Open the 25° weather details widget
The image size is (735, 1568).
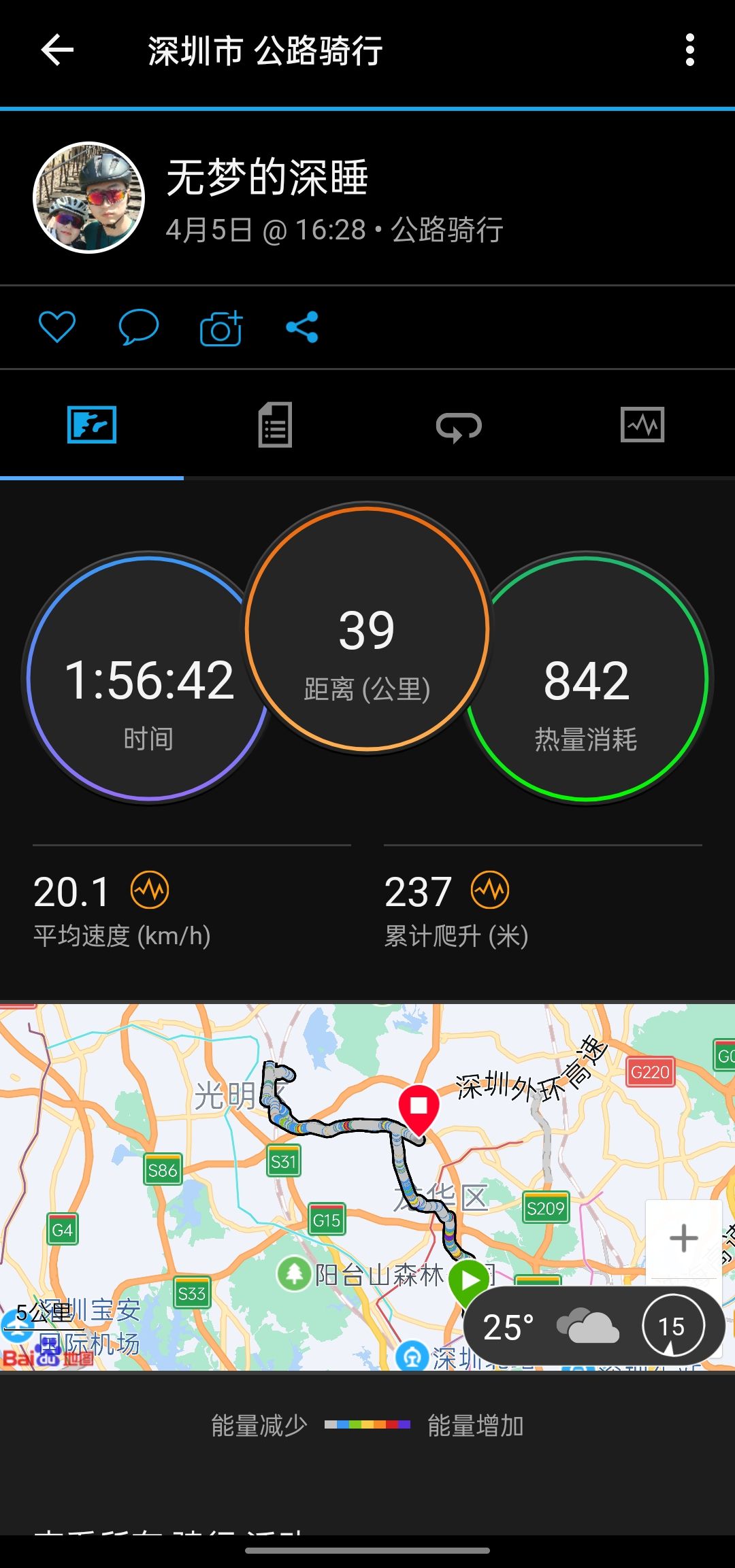point(594,1326)
